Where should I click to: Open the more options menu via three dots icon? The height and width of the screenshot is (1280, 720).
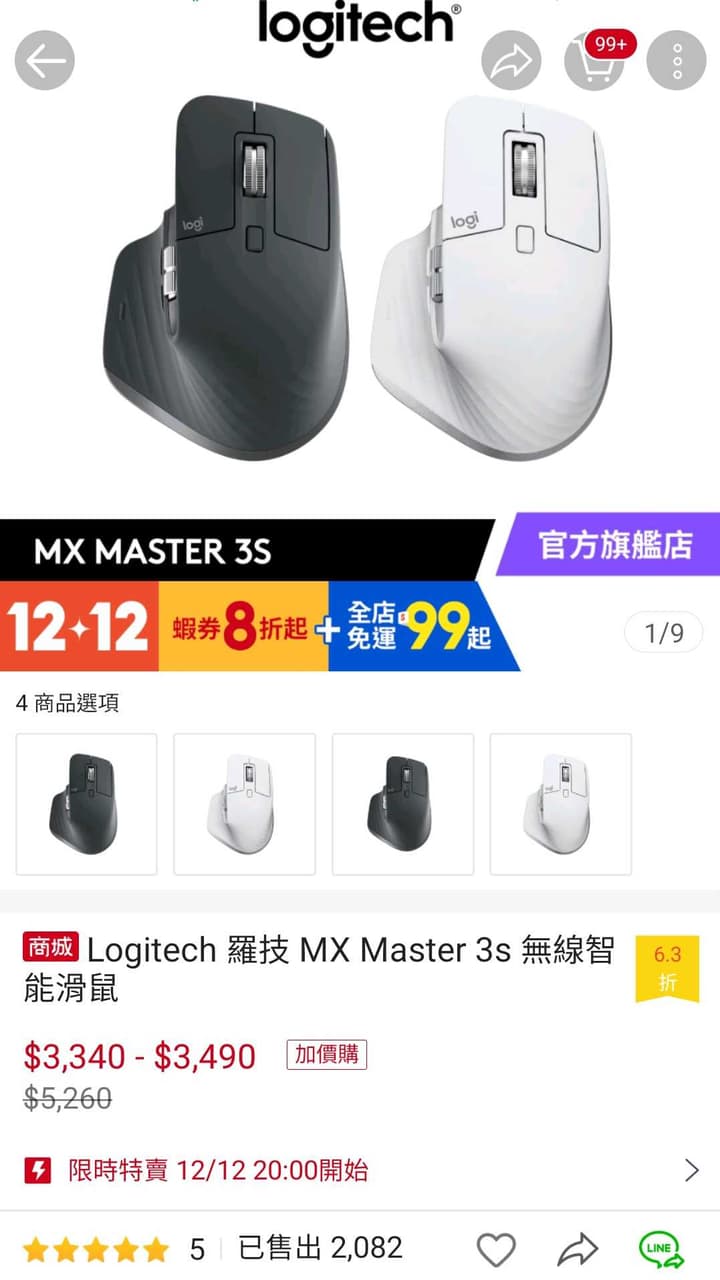click(x=675, y=60)
